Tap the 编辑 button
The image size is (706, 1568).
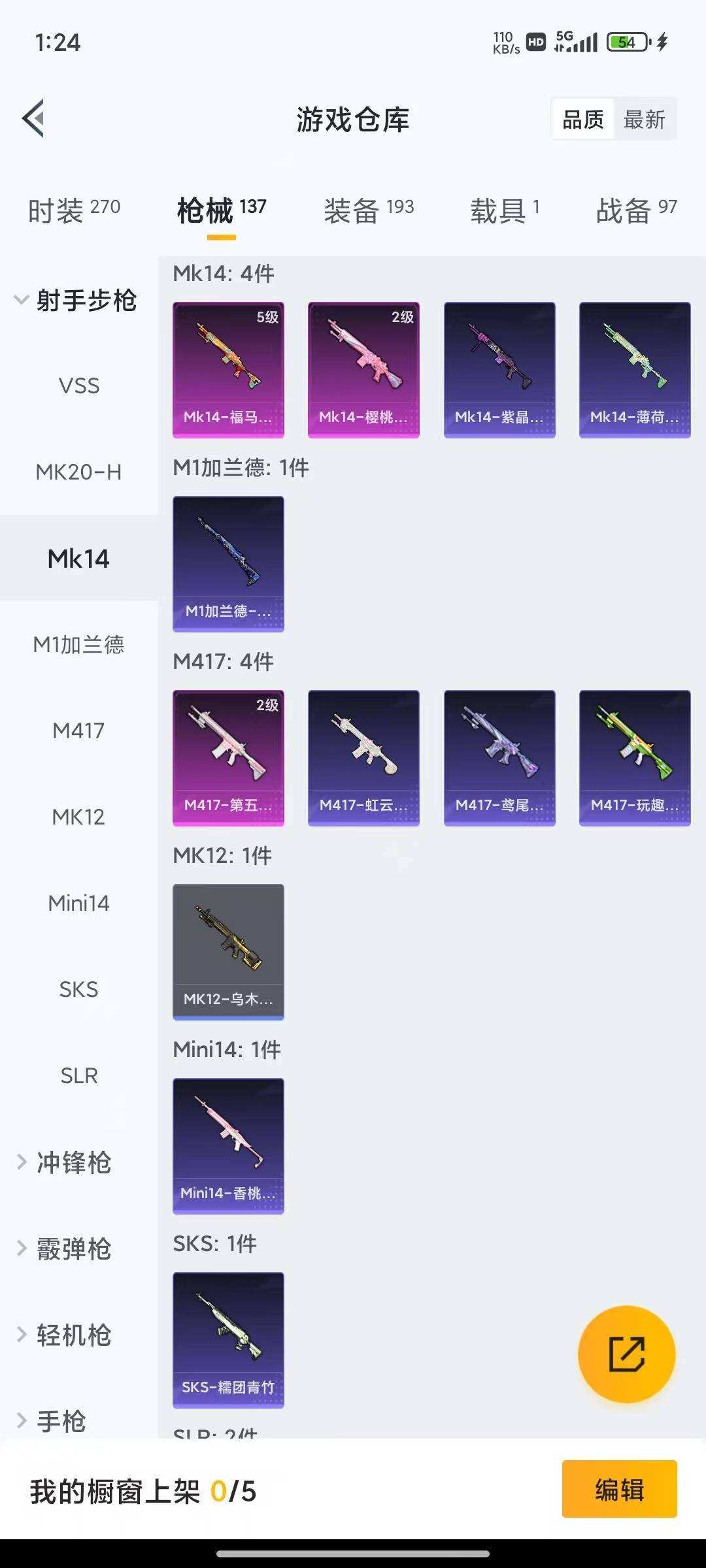pos(619,1491)
